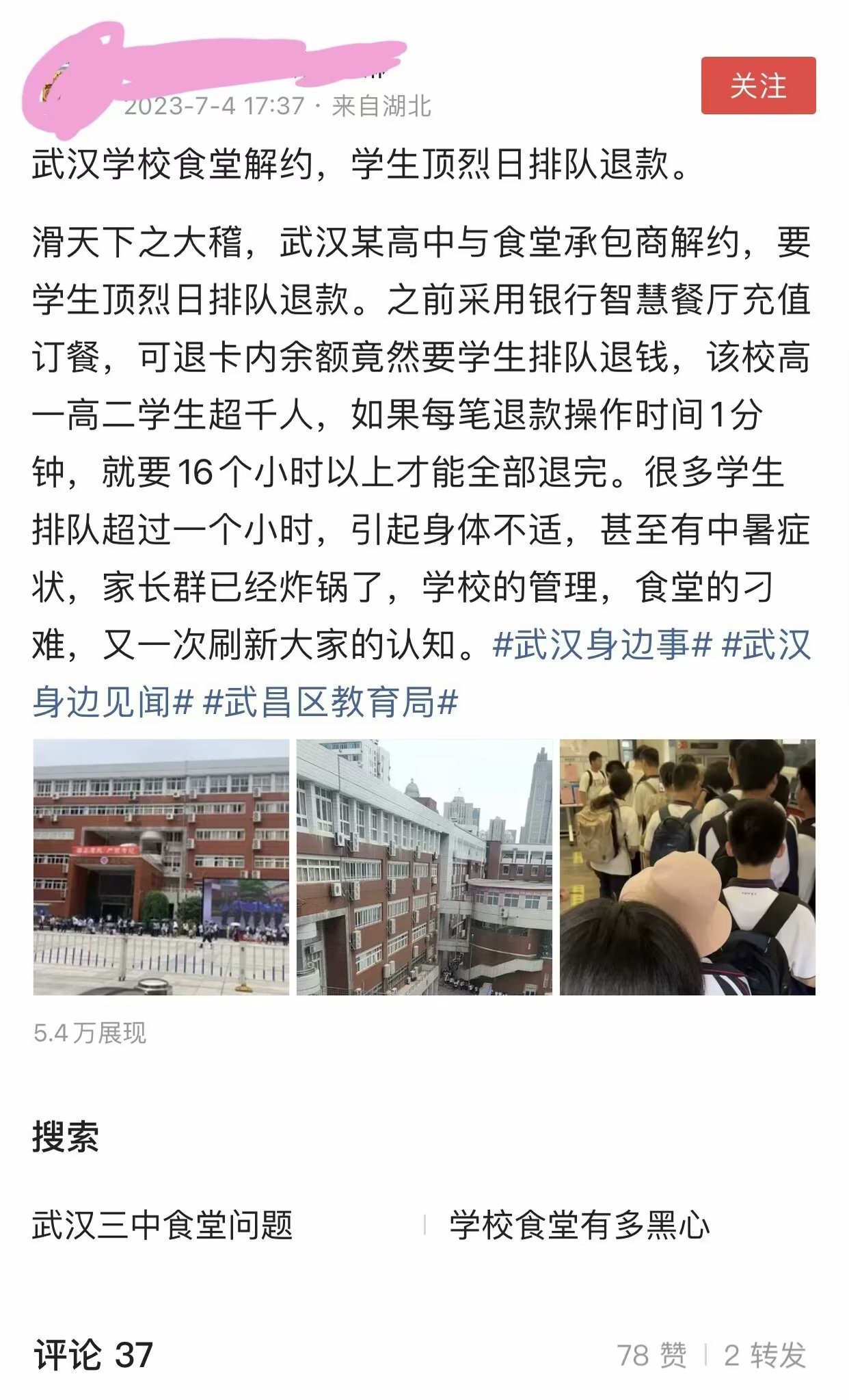View second photo of school building from above
This screenshot has width=849, height=1400.
[x=424, y=867]
